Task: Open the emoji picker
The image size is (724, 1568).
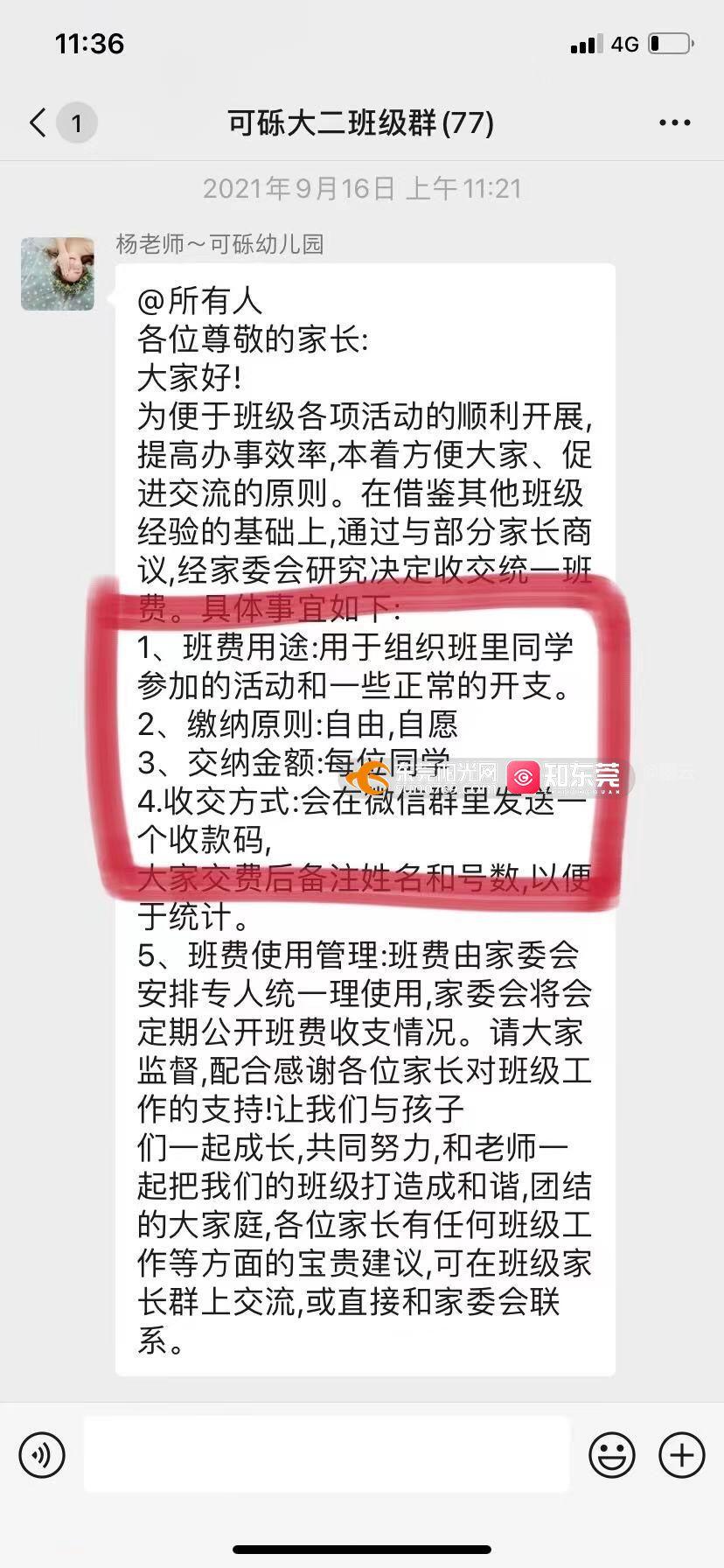Action: pyautogui.click(x=611, y=1455)
